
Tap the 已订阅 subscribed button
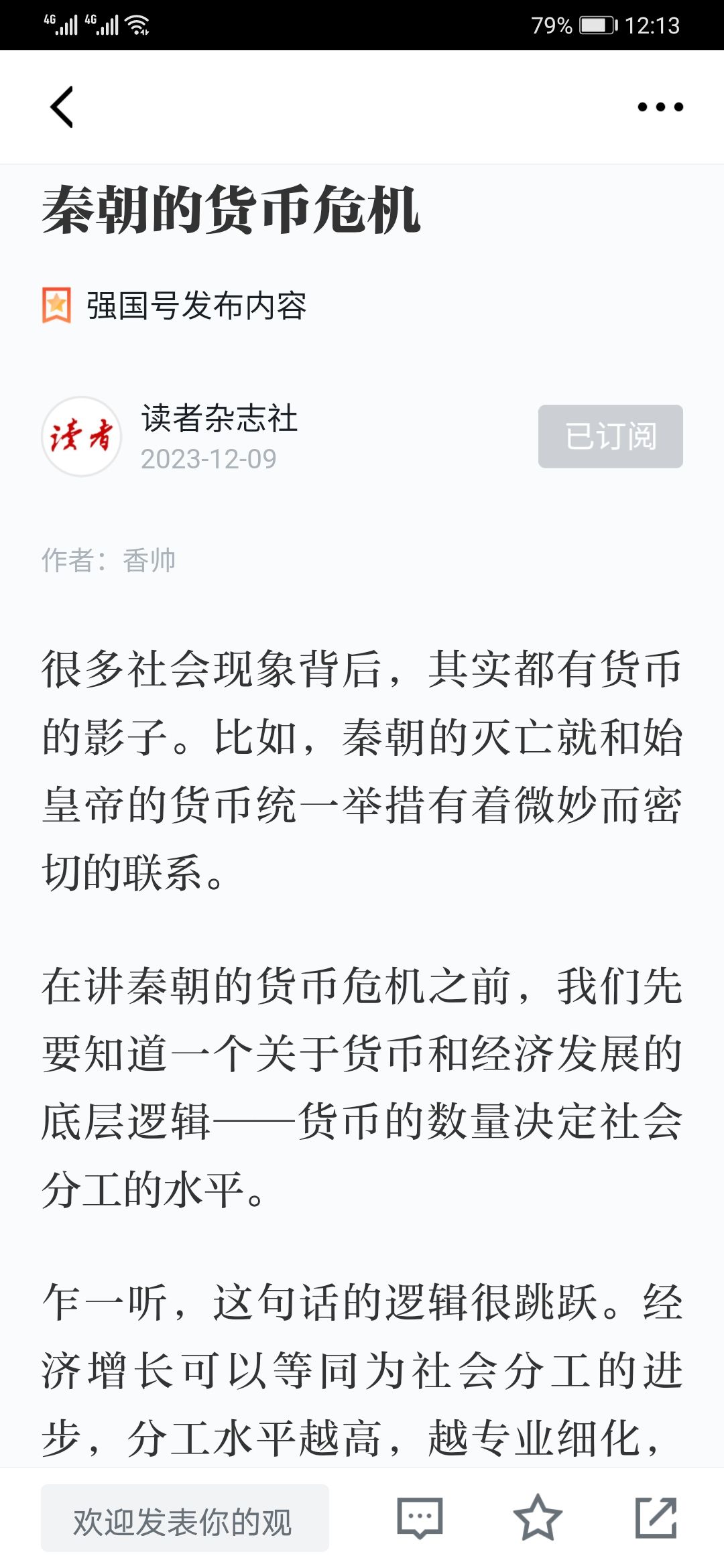coord(611,436)
